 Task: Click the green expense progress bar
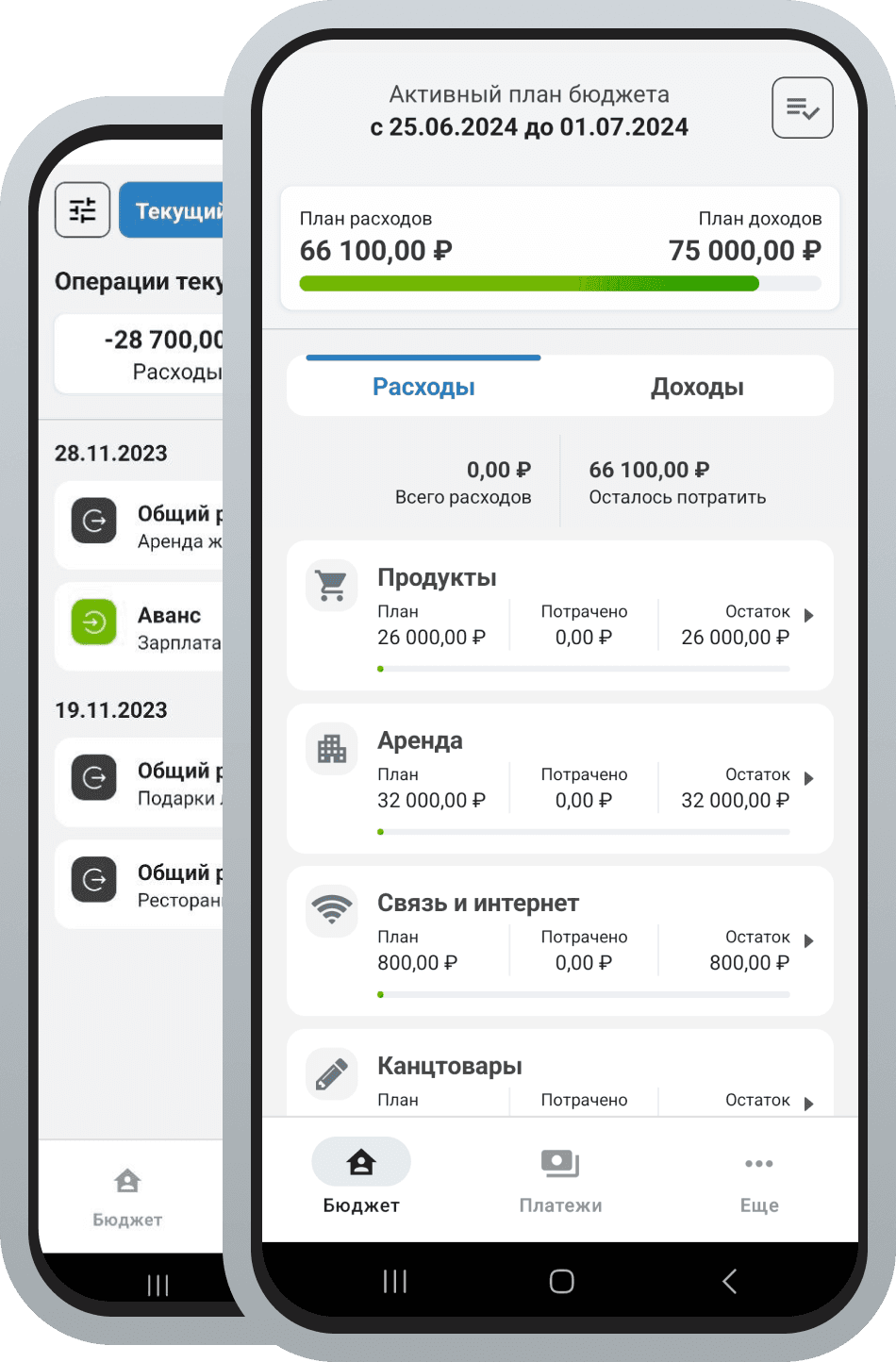click(x=529, y=283)
